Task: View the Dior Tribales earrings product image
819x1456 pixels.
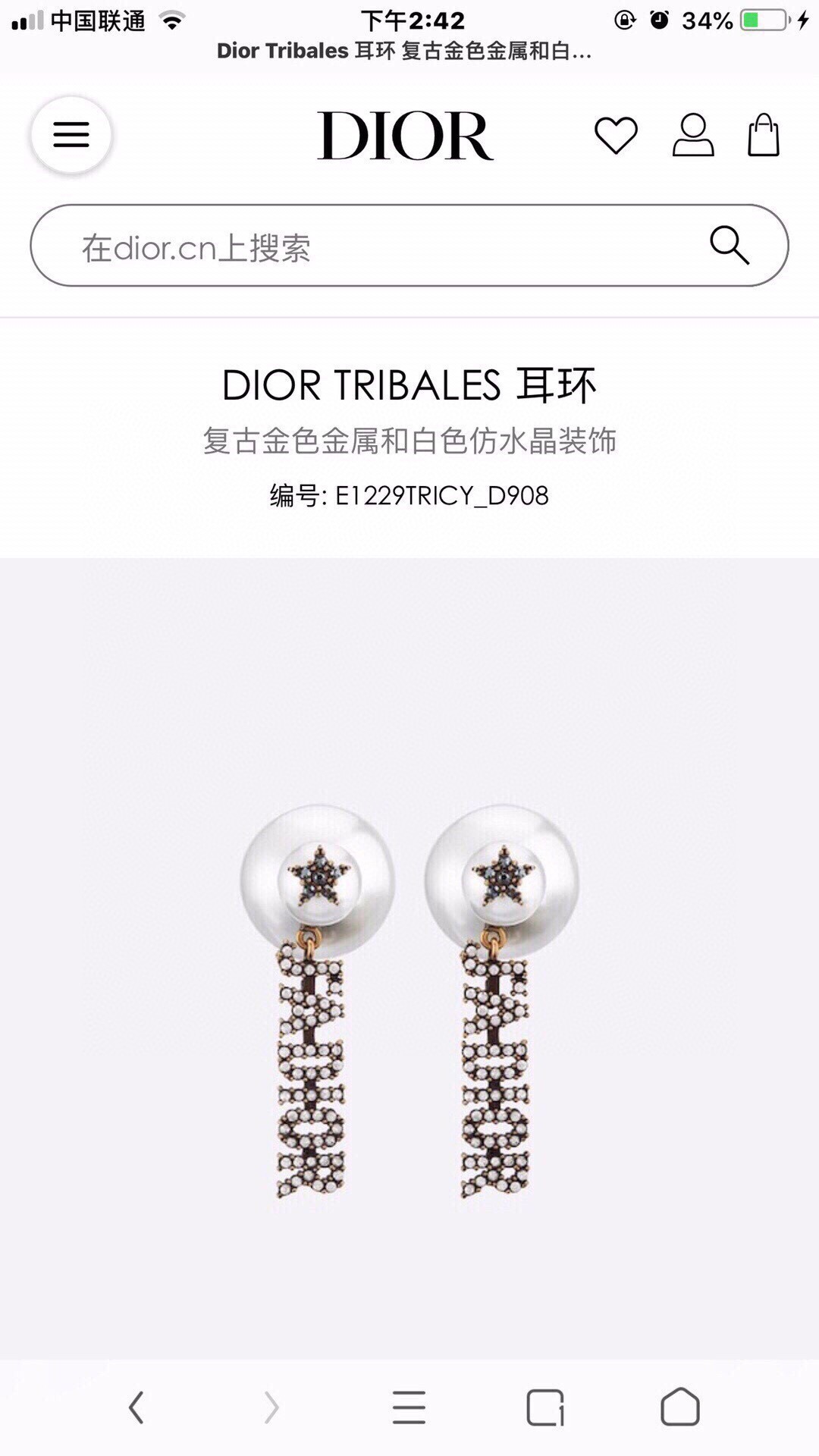Action: 409,1001
